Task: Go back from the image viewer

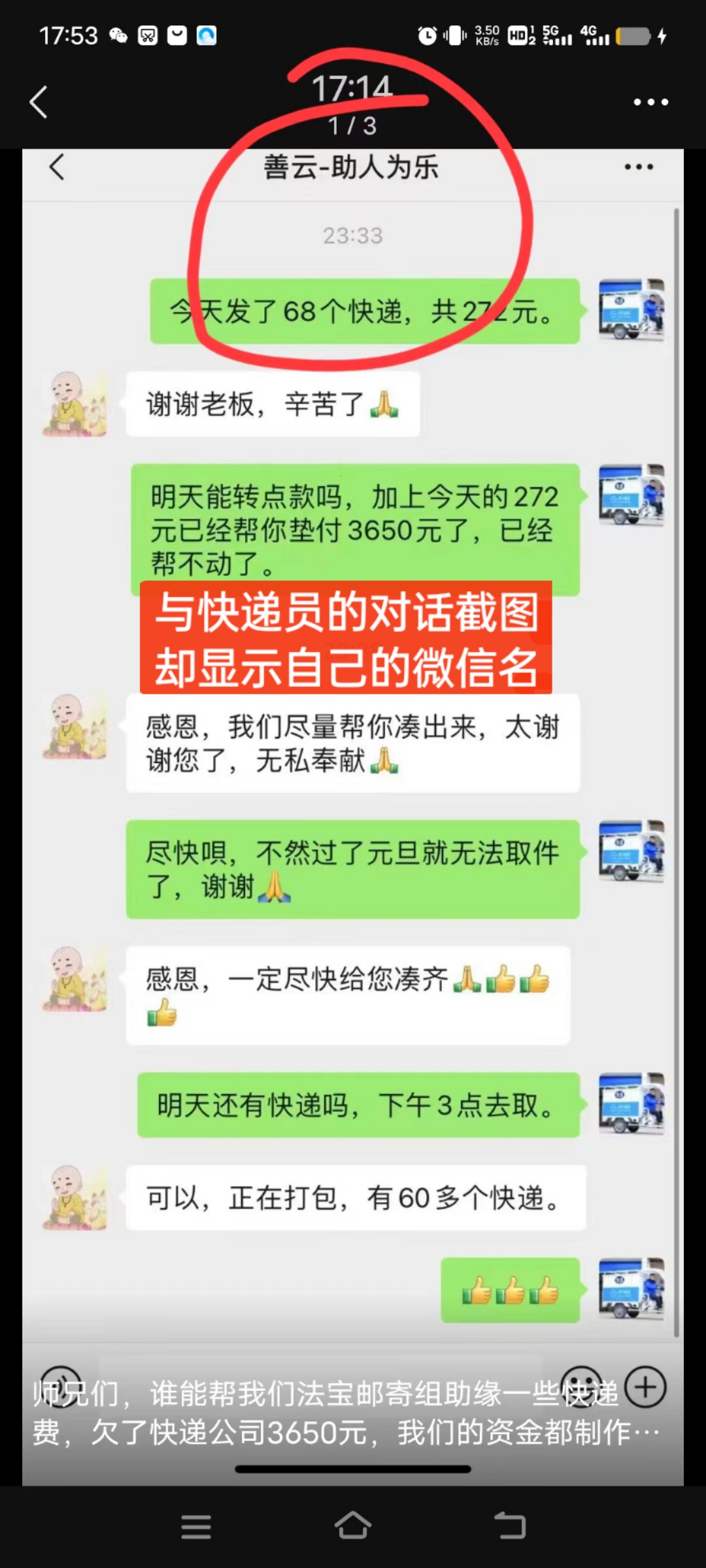Action: pyautogui.click(x=39, y=102)
